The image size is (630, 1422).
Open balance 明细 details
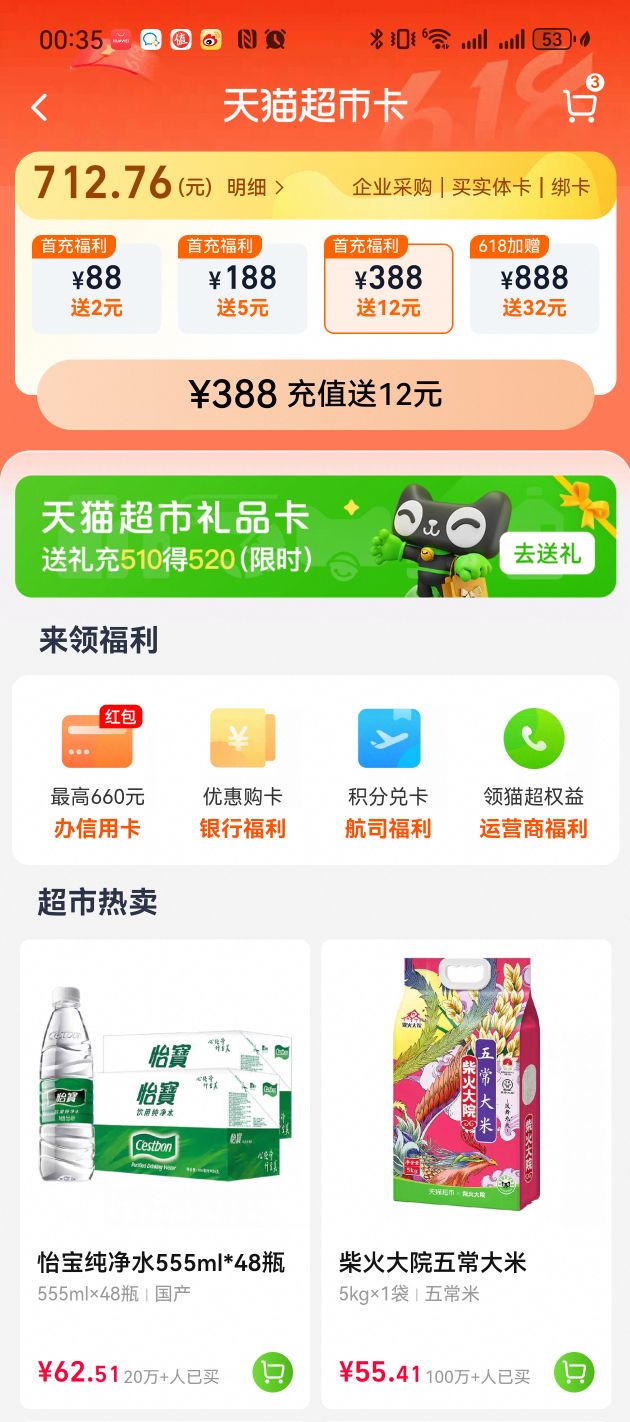coord(255,187)
